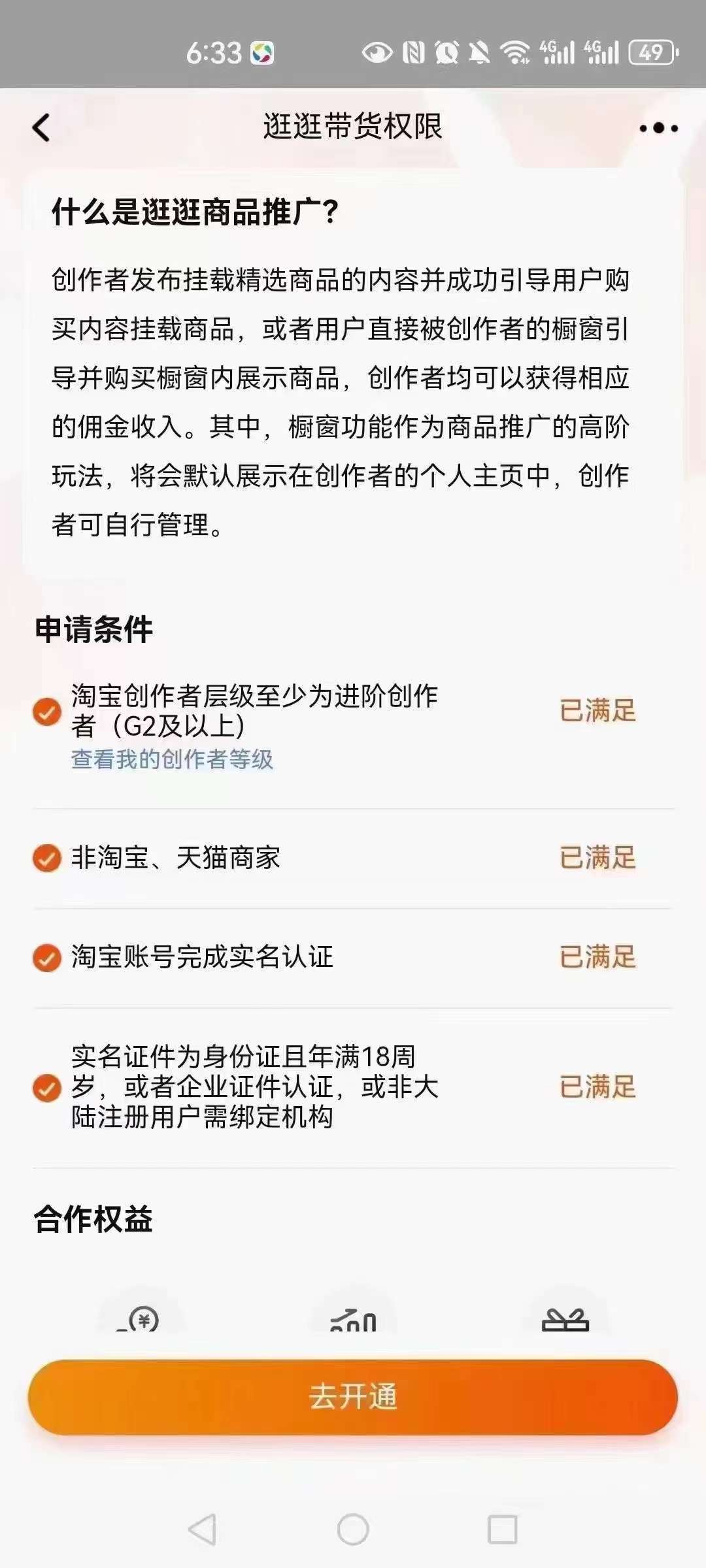Go back using the top-left arrow

pyautogui.click(x=41, y=127)
